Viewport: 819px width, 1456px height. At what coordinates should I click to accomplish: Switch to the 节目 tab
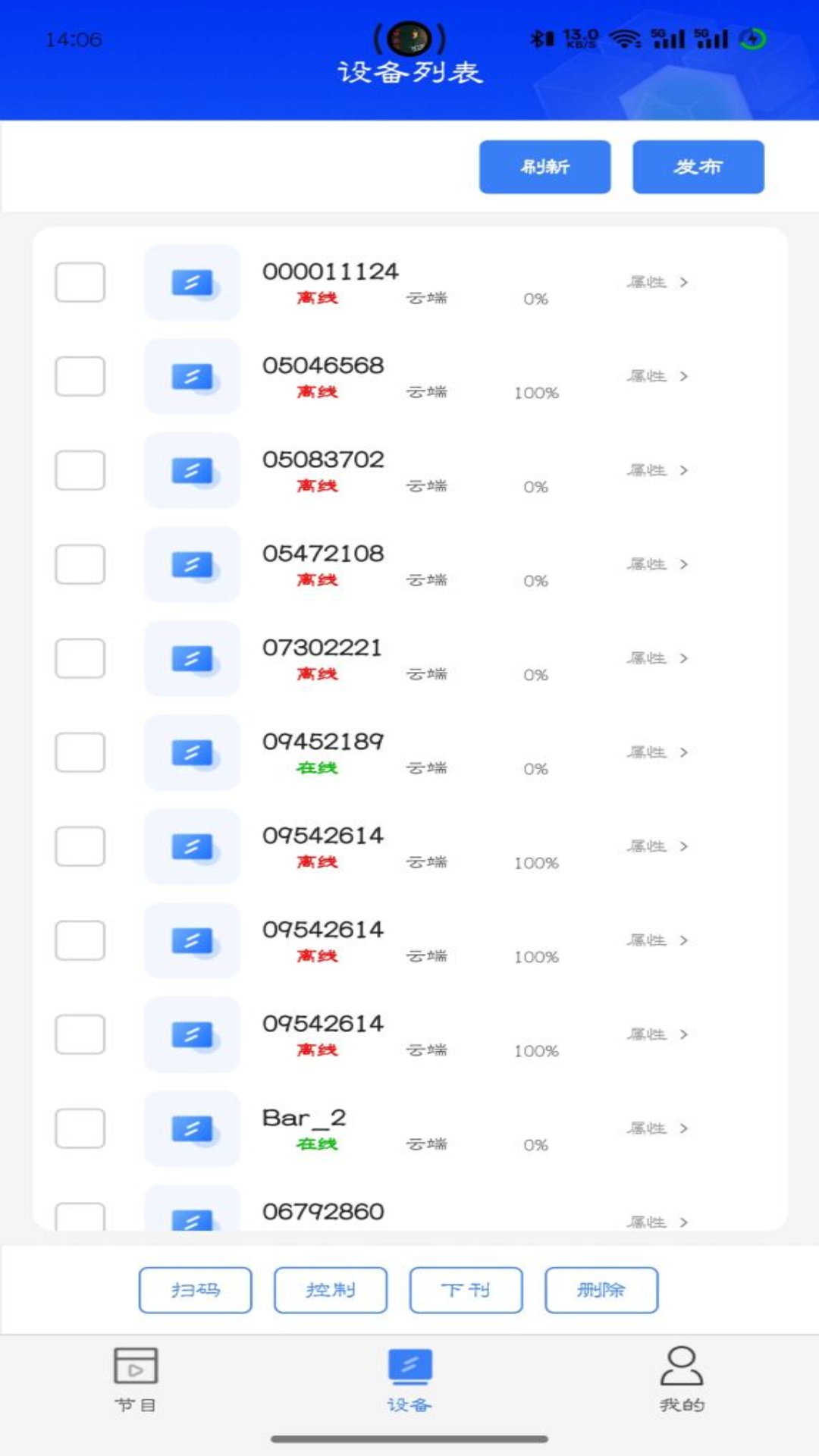136,1380
